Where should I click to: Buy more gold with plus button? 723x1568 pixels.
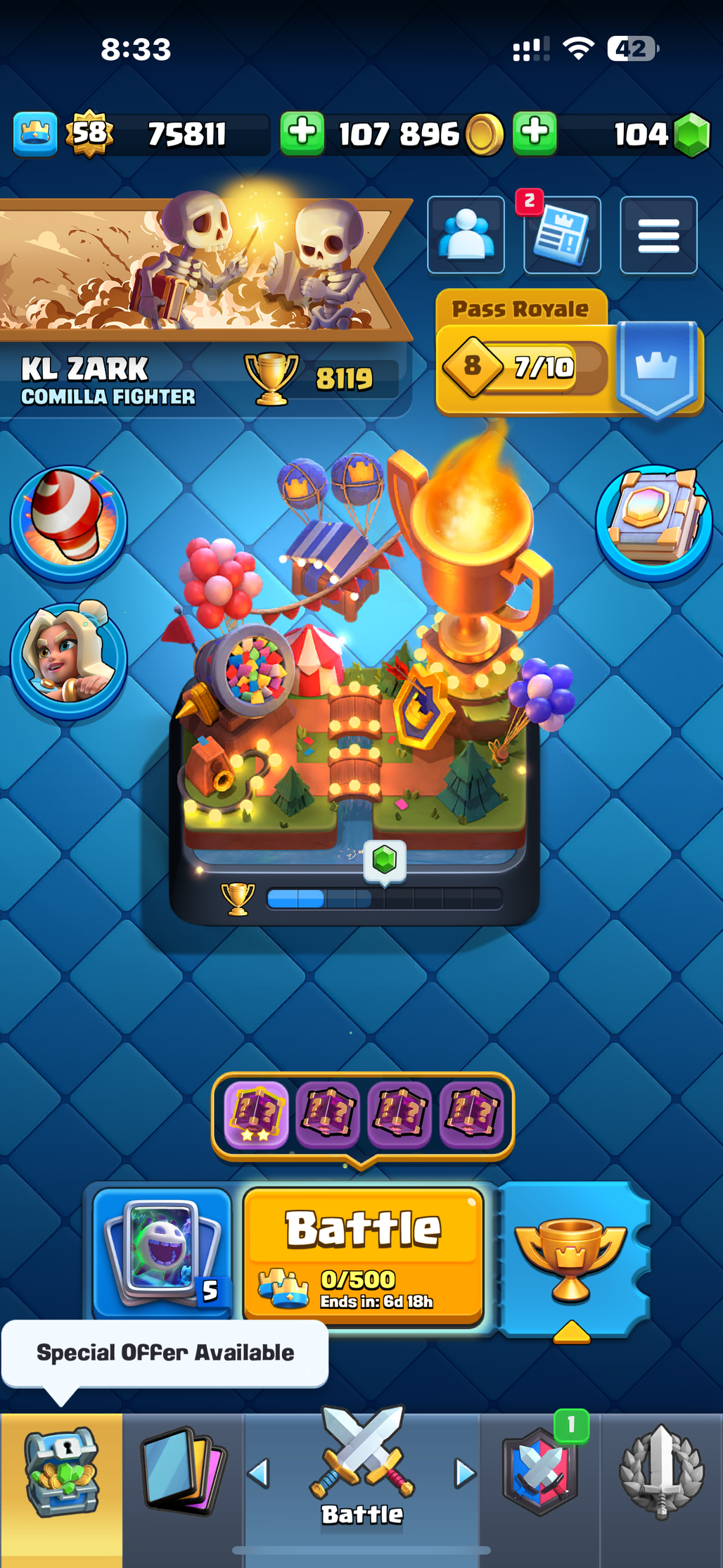pos(302,133)
